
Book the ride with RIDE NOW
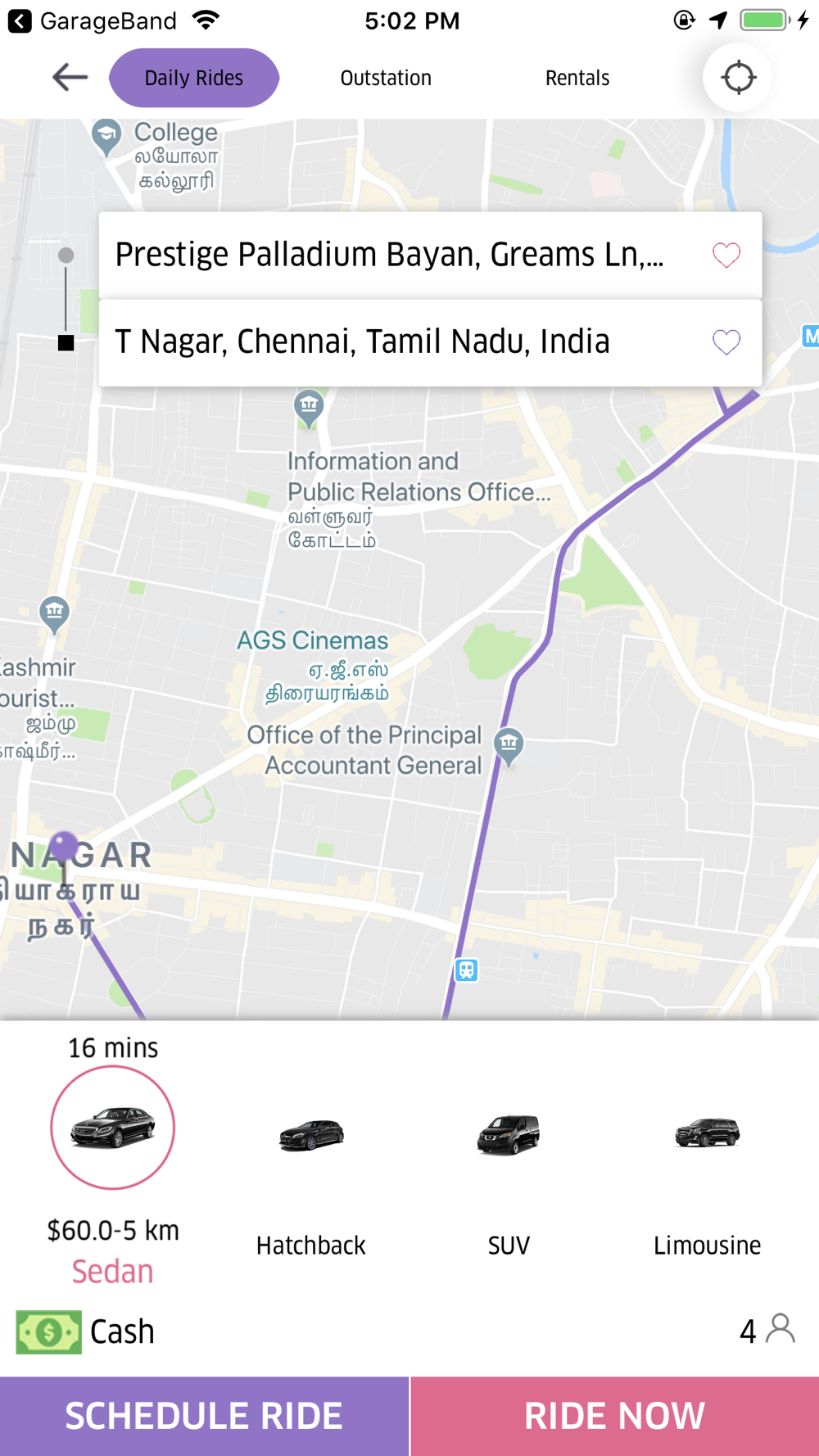615,1416
